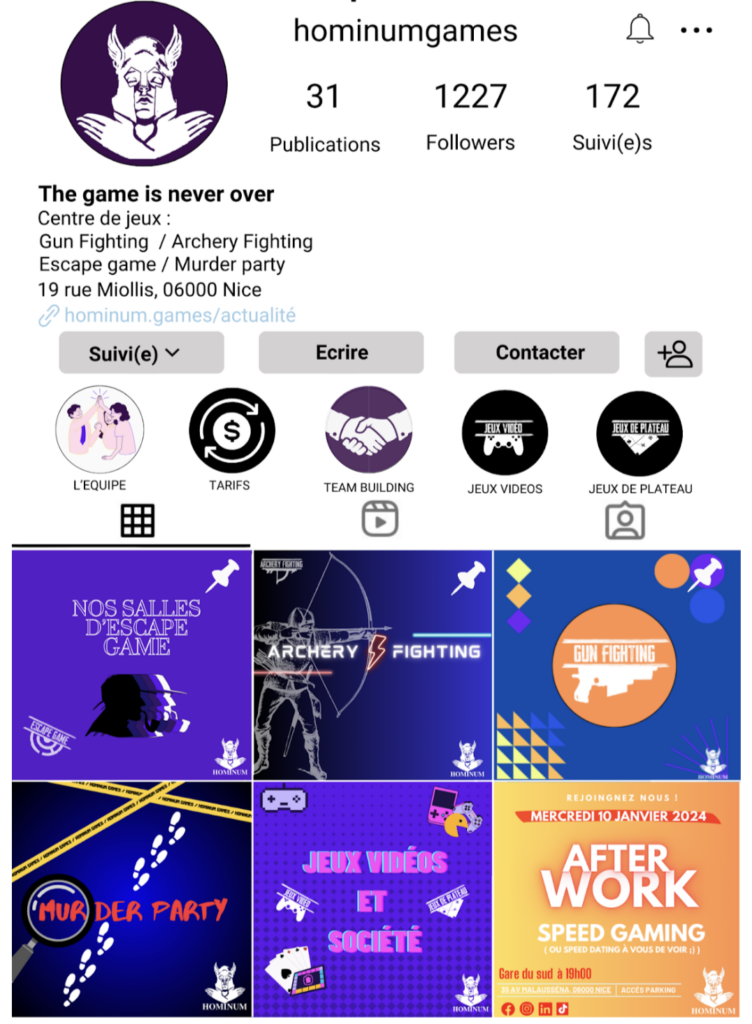This screenshot has height=1024, width=752.
Task: Open the Archery Fighting post
Action: [372, 665]
